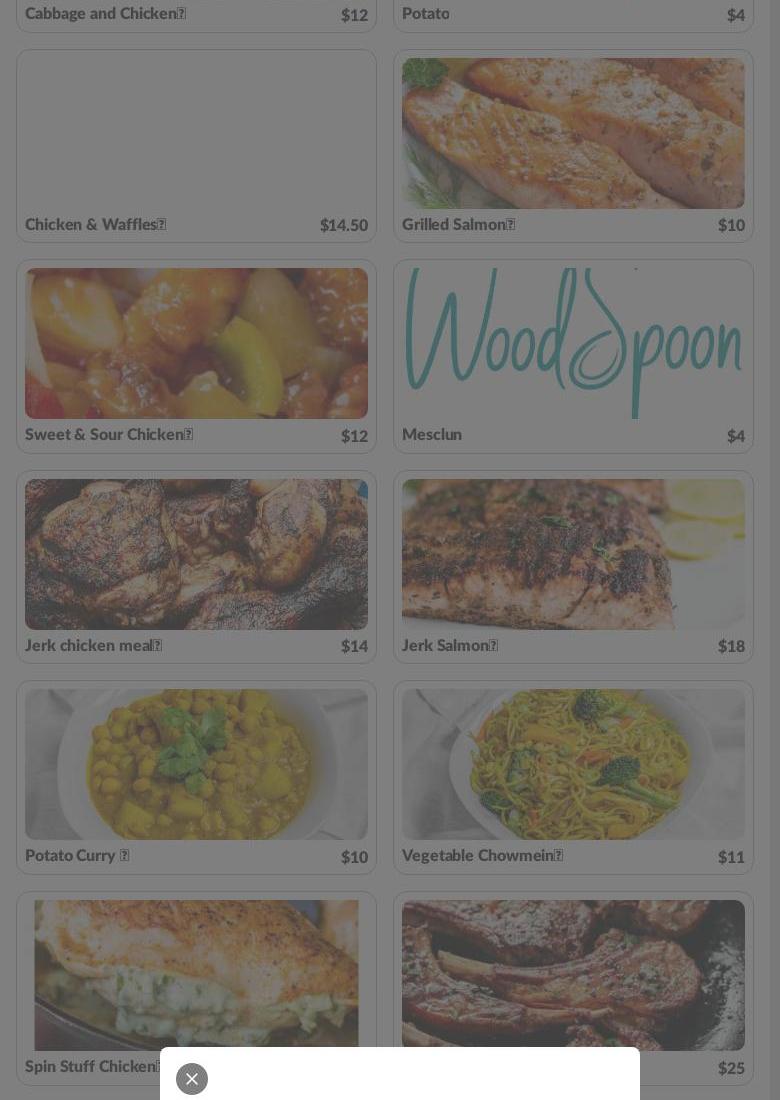The image size is (780, 1100).
Task: Select Vegetable Chowmein for $11
Action: coord(573,777)
